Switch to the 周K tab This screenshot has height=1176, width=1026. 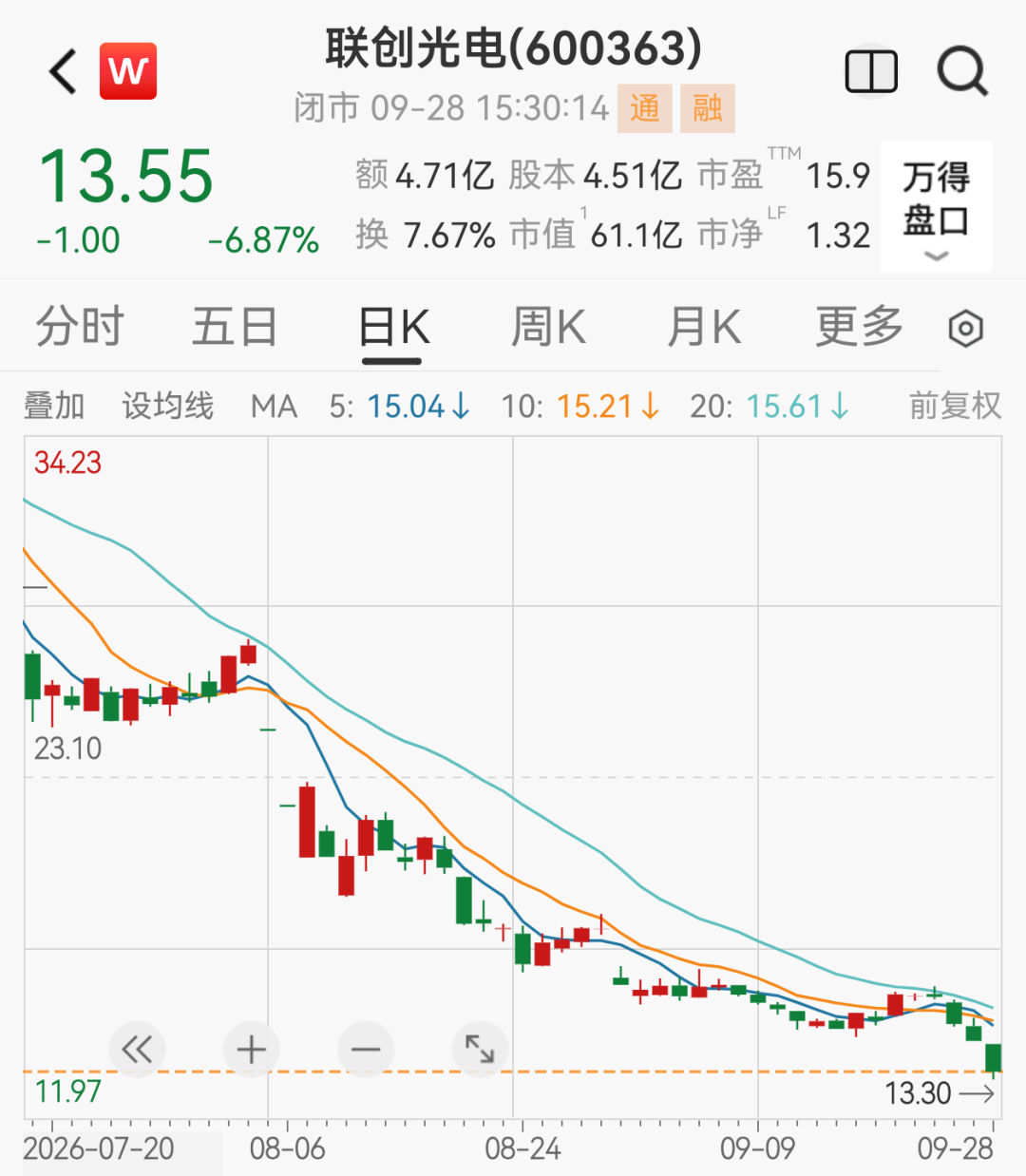tap(548, 327)
